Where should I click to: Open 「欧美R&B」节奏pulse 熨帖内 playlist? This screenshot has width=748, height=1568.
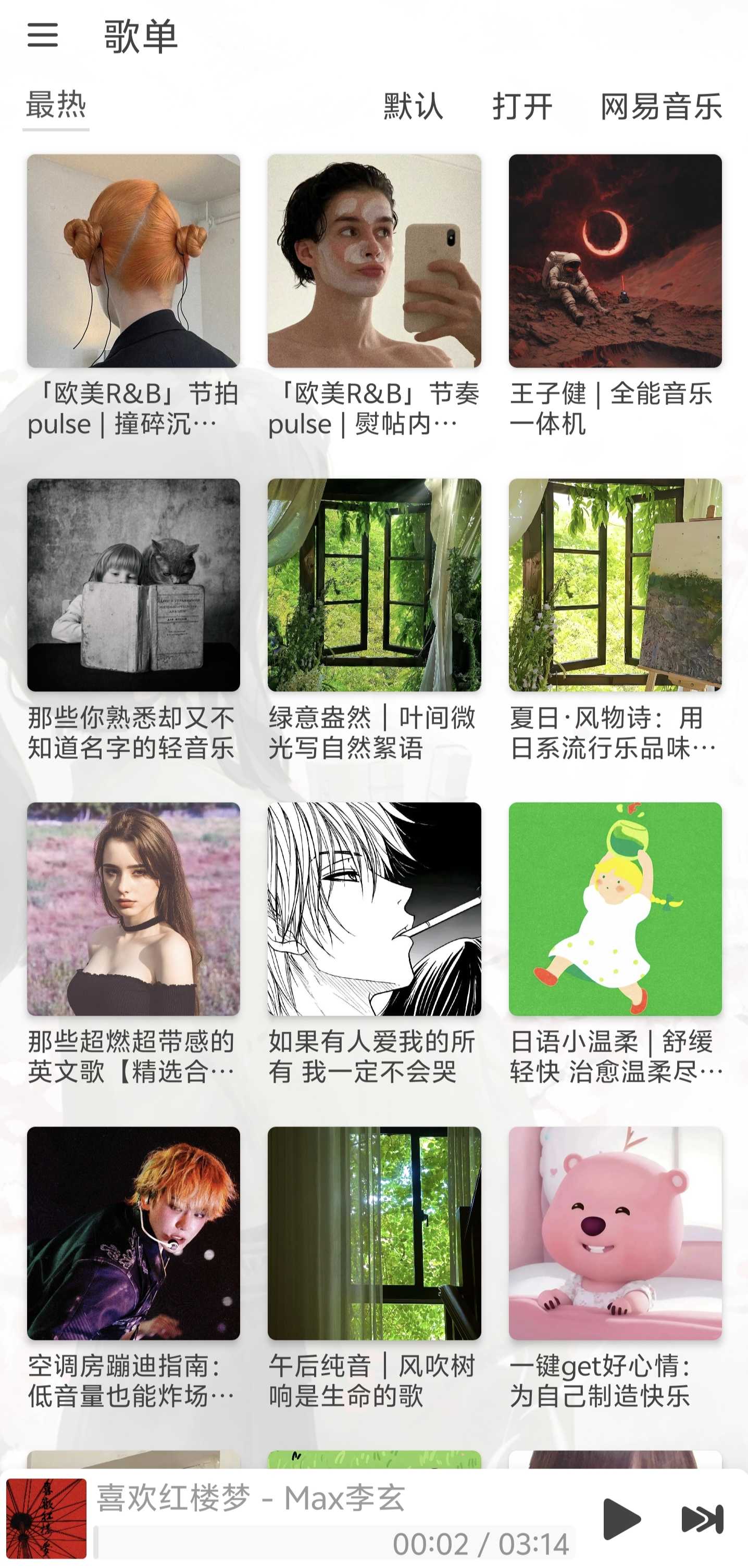(374, 261)
